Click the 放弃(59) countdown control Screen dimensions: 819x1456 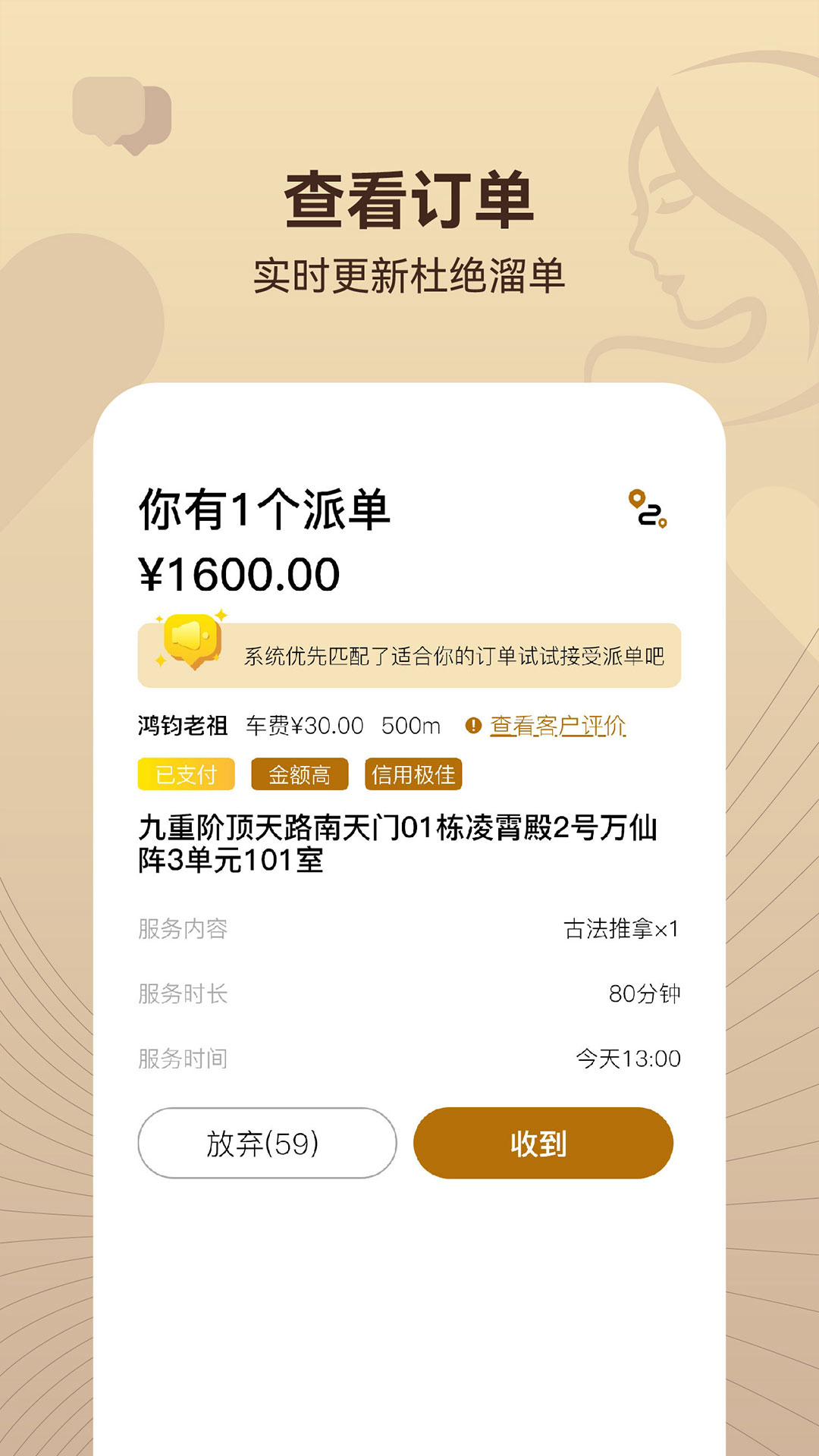coord(267,1144)
